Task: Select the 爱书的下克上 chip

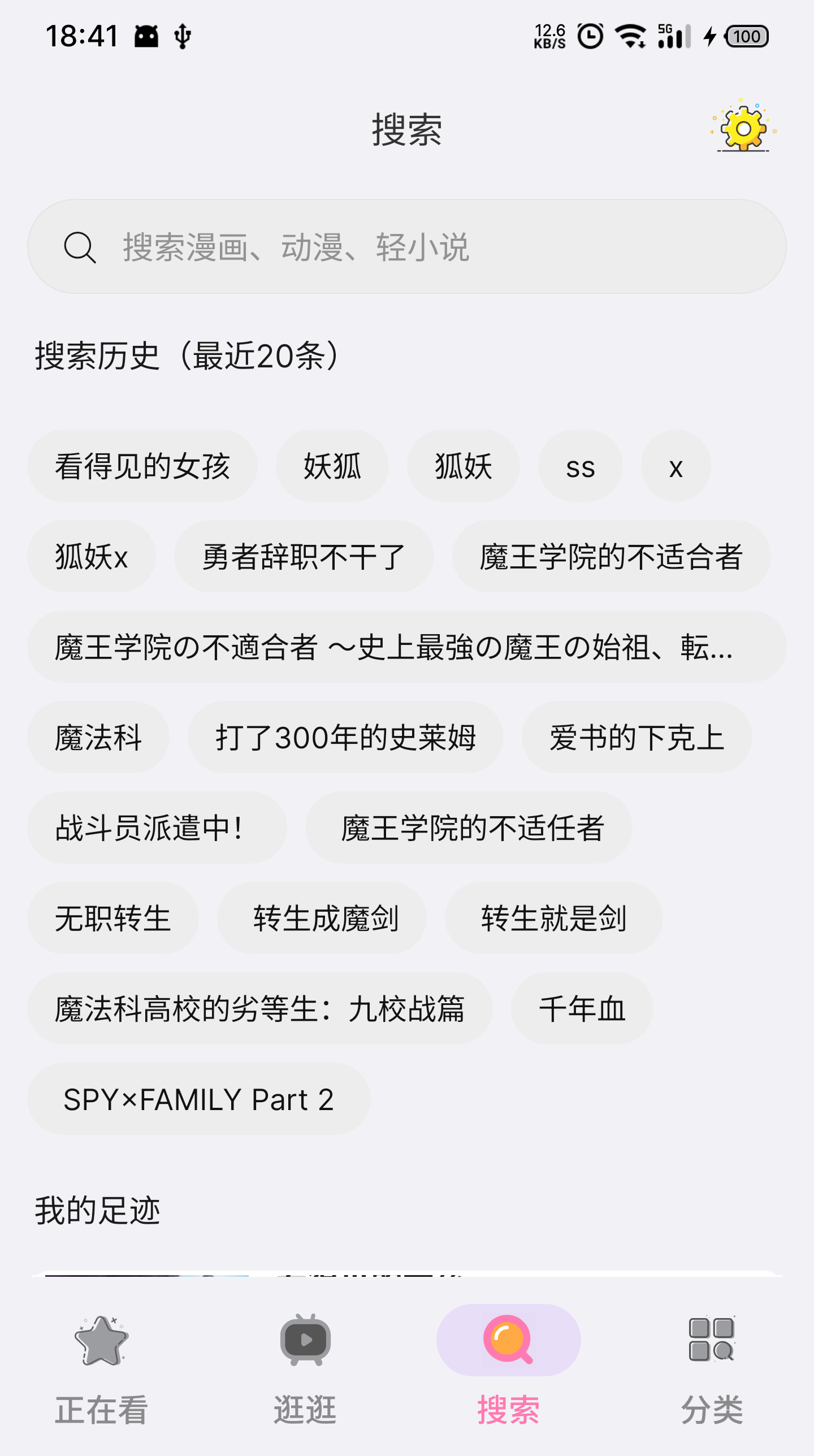Action: point(637,738)
